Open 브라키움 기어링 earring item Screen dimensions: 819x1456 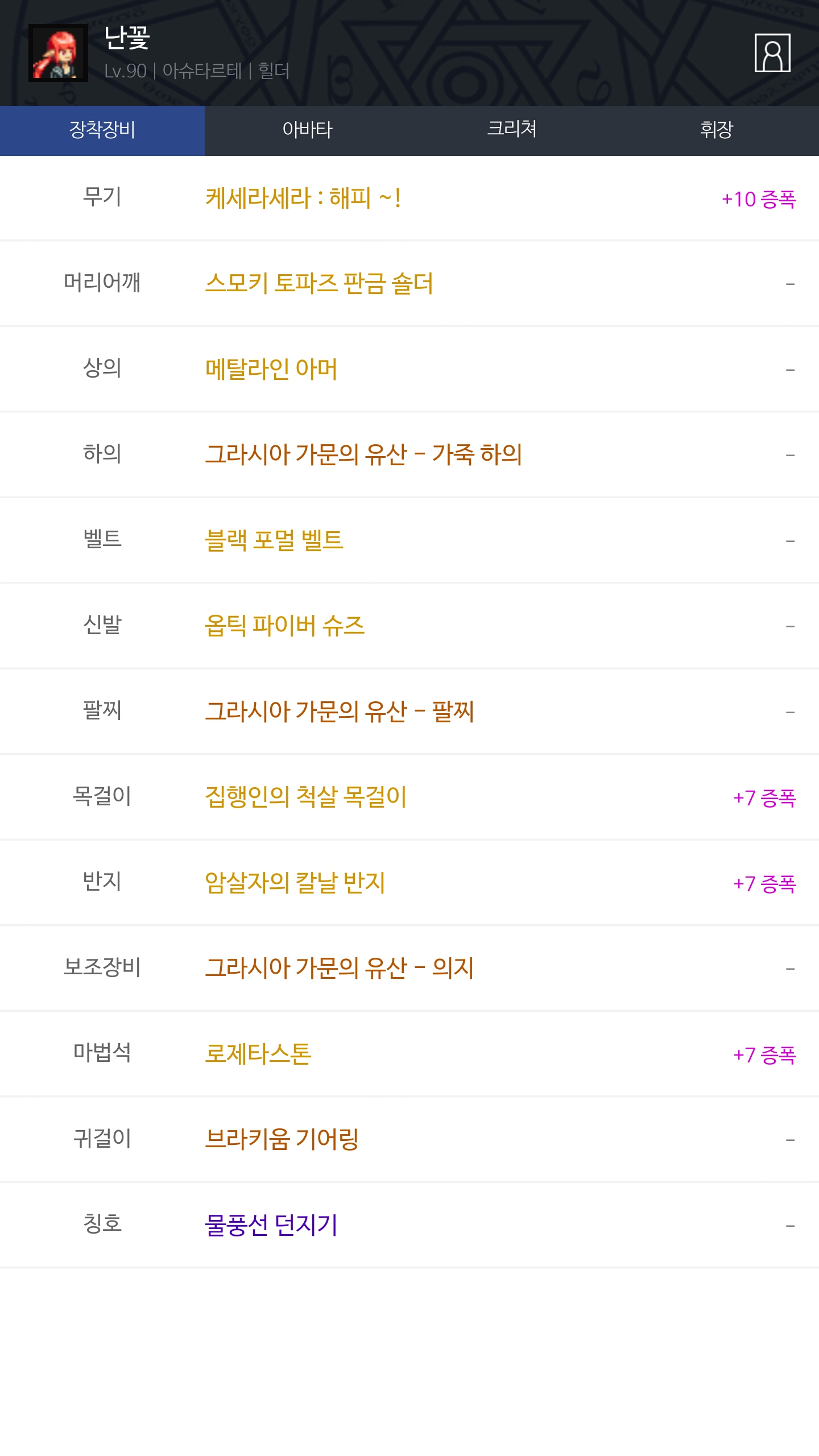(282, 1139)
